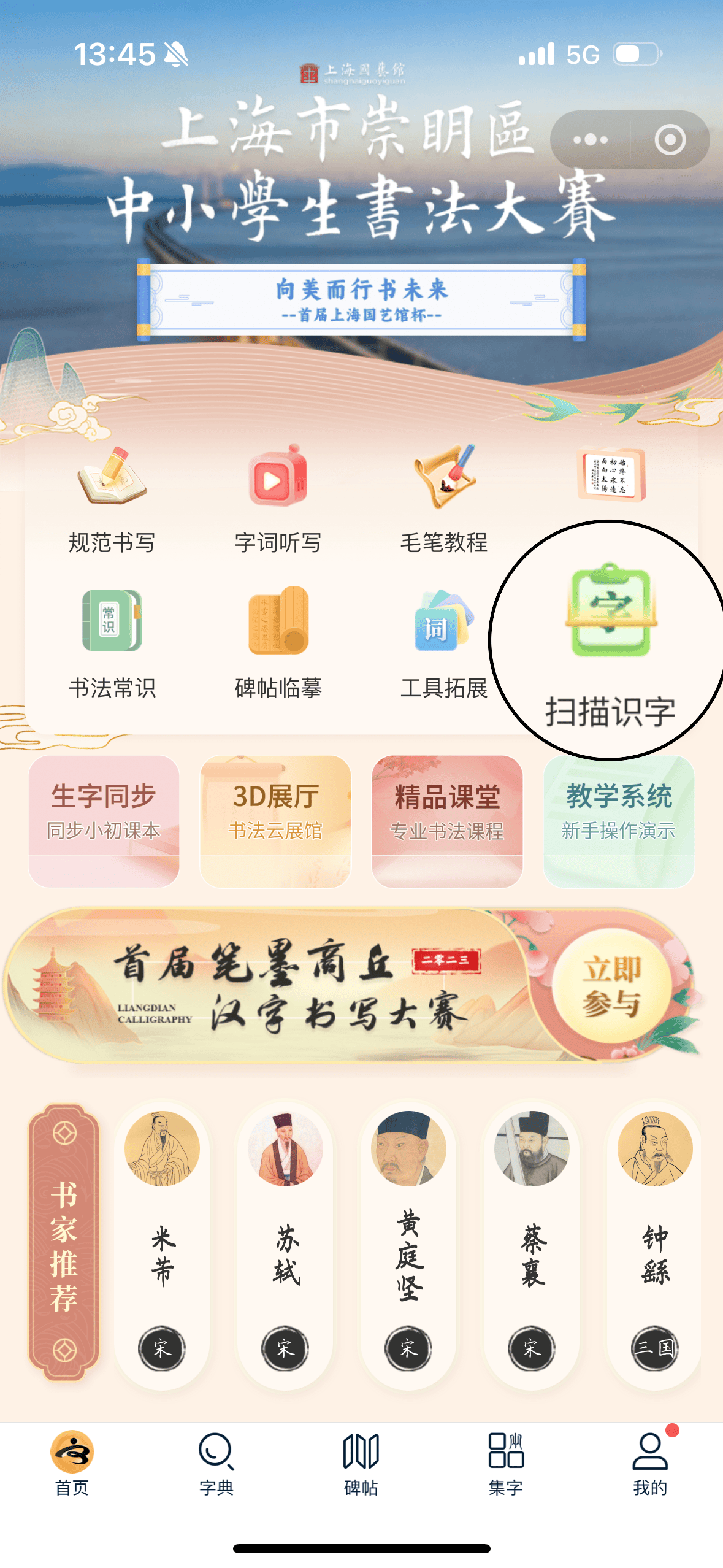Close the mini program with the circle button
The width and height of the screenshot is (723, 1568).
pos(670,140)
